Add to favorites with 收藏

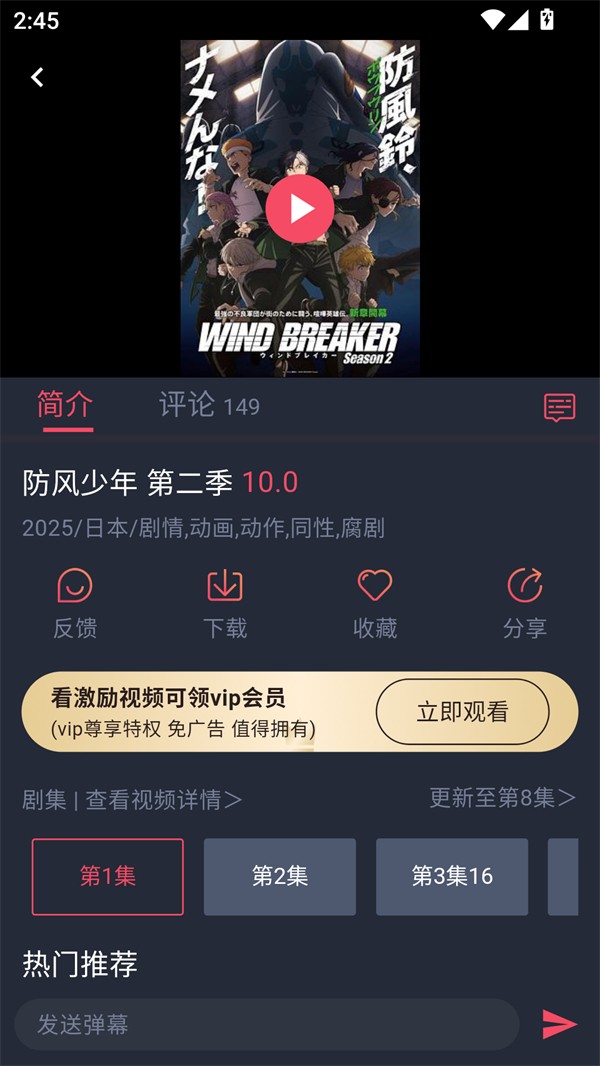pos(375,603)
